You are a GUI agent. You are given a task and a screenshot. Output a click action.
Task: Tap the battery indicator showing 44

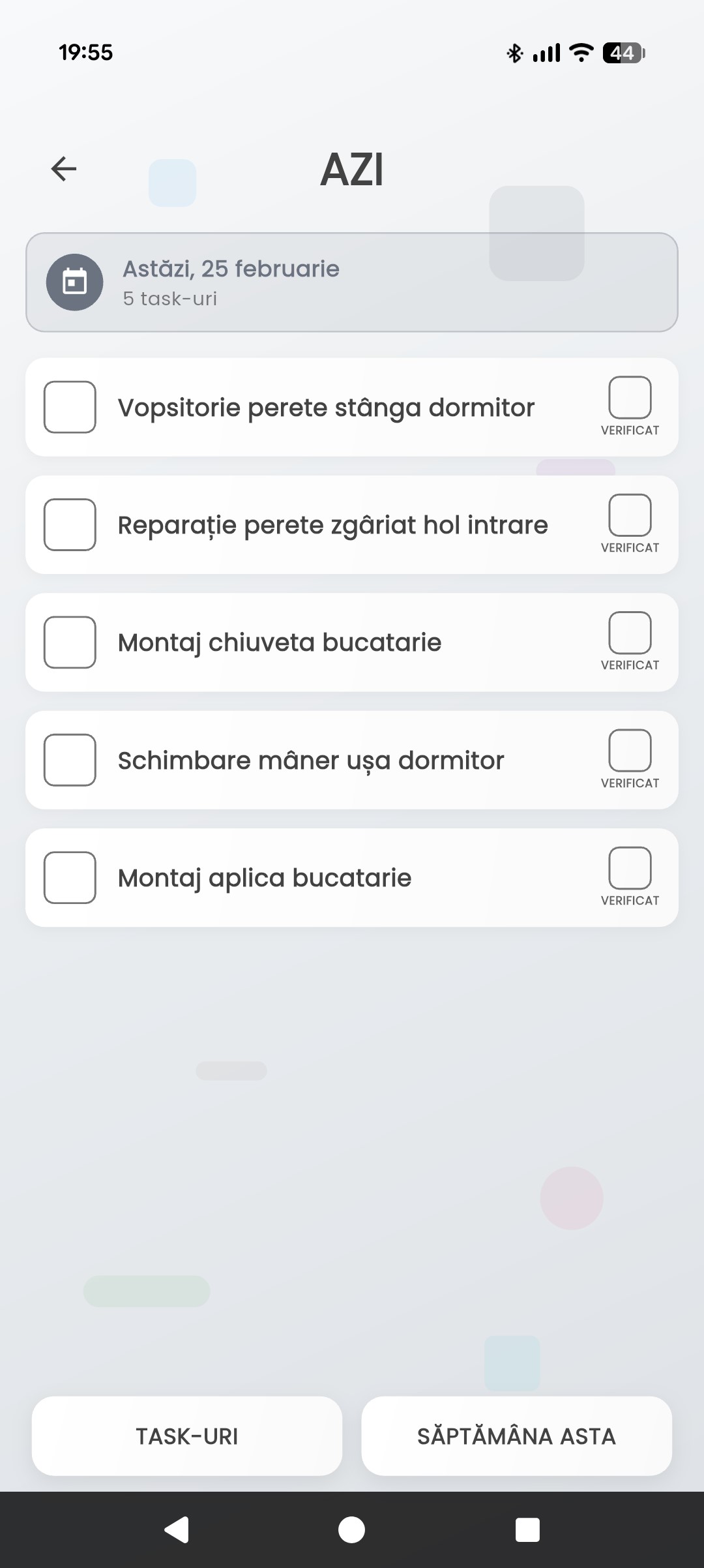(x=621, y=53)
